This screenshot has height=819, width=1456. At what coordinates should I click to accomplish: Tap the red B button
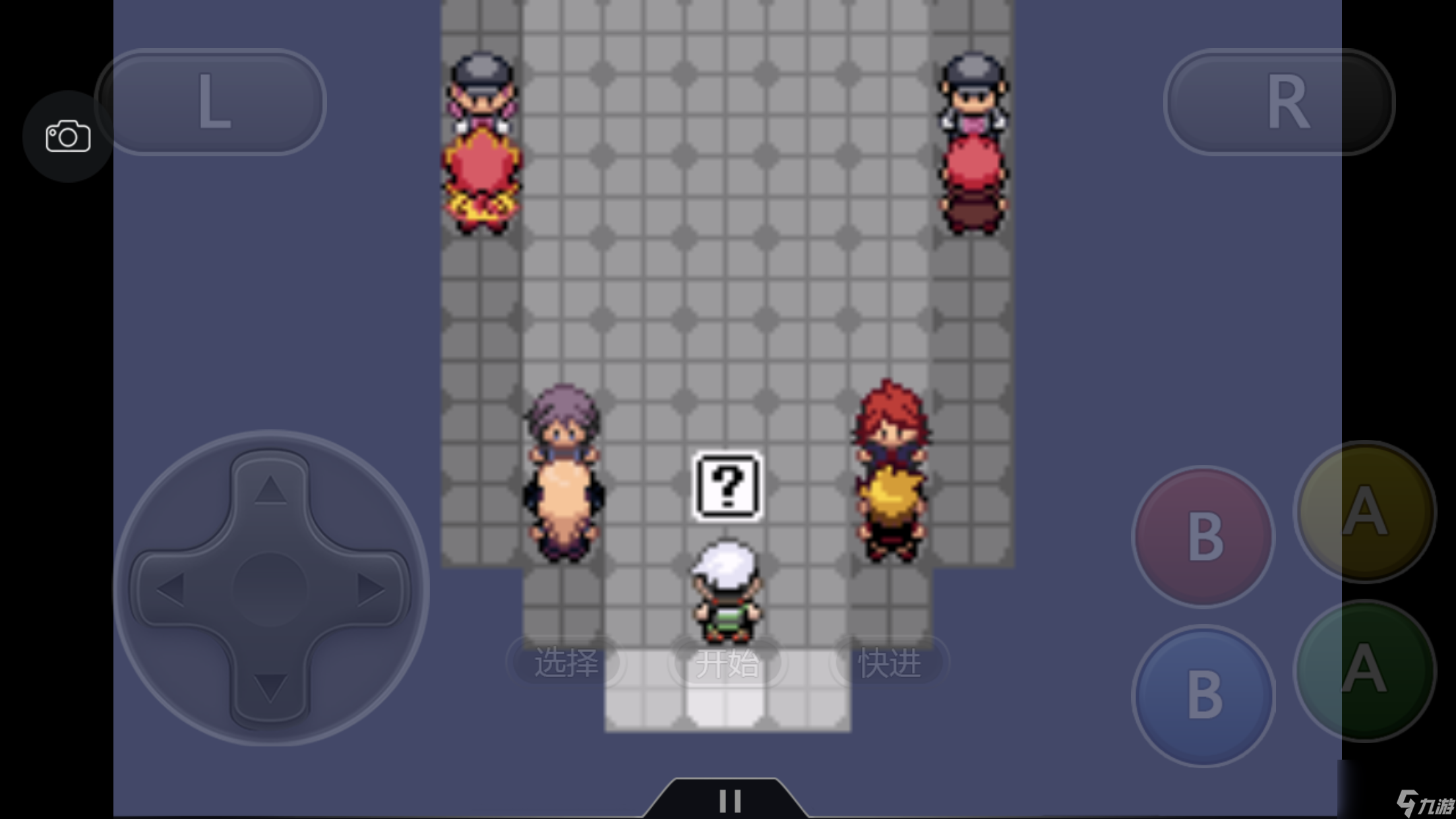click(x=1203, y=536)
